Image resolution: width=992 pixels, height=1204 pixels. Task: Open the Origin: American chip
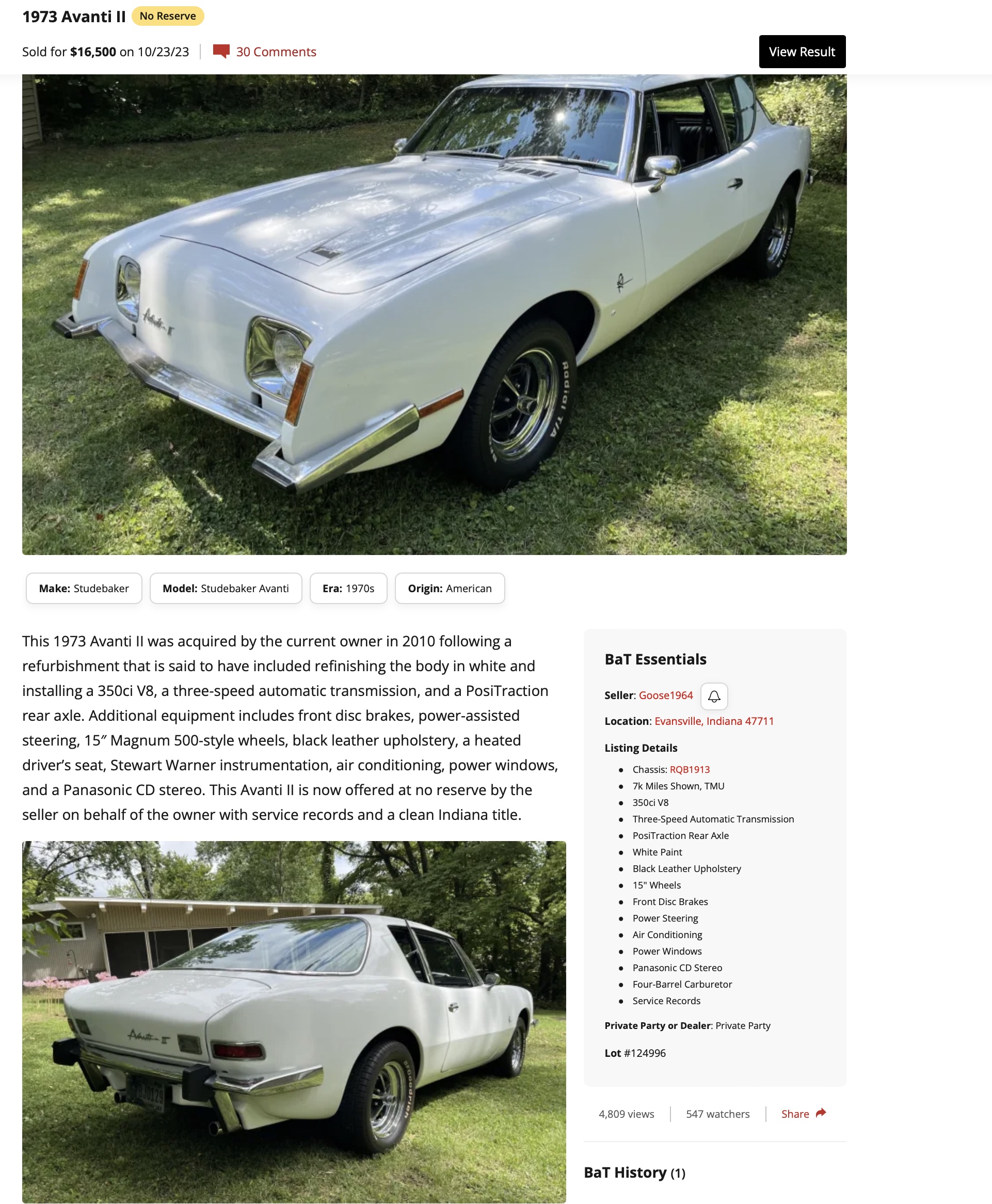(x=450, y=588)
